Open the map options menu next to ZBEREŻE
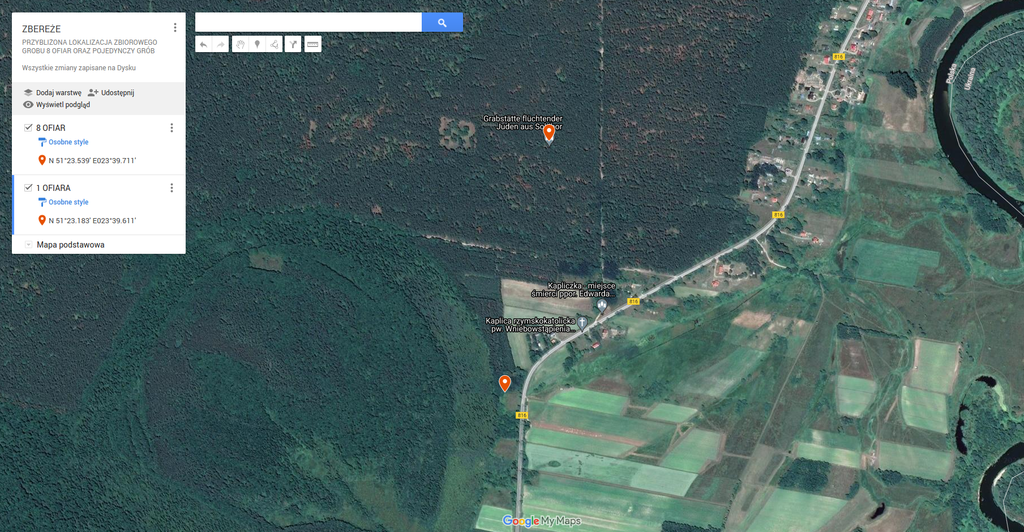The image size is (1024, 532). click(175, 28)
